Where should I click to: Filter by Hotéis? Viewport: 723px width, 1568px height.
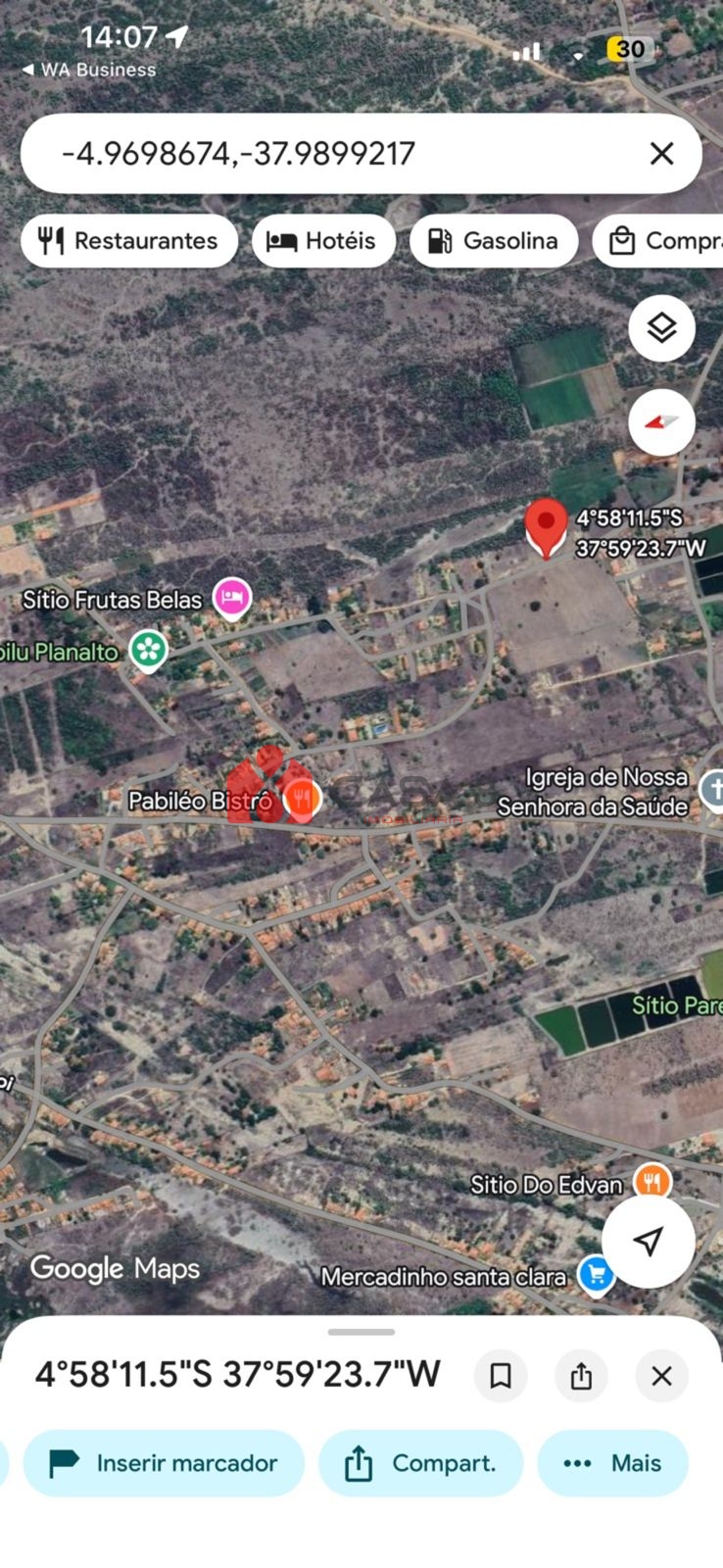click(x=323, y=241)
